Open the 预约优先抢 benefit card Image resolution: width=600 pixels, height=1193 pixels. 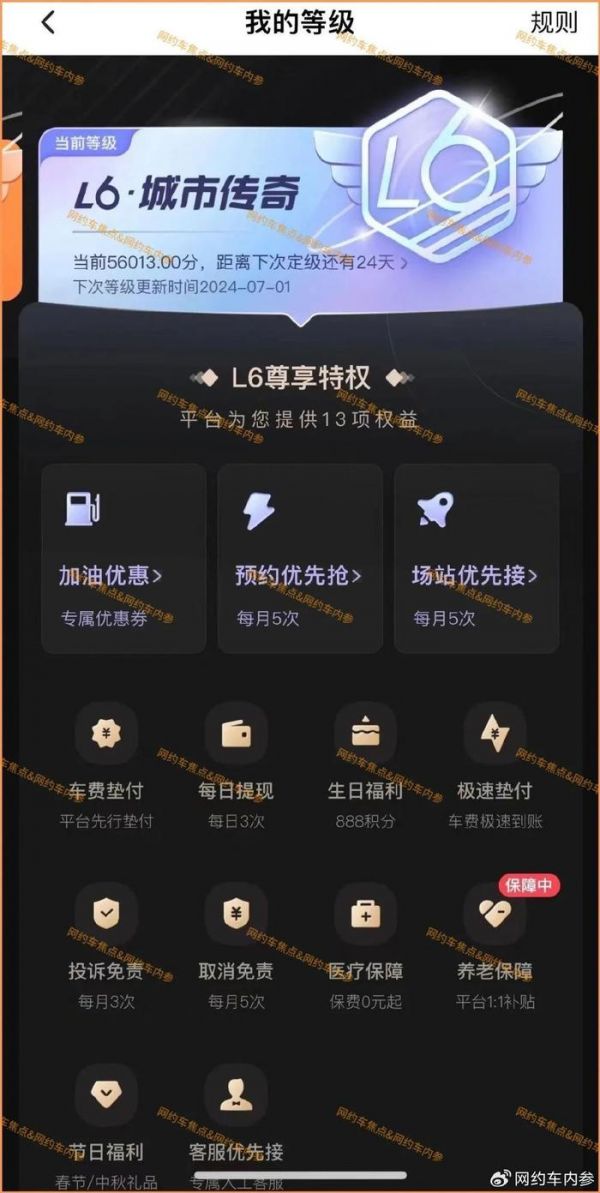point(299,557)
